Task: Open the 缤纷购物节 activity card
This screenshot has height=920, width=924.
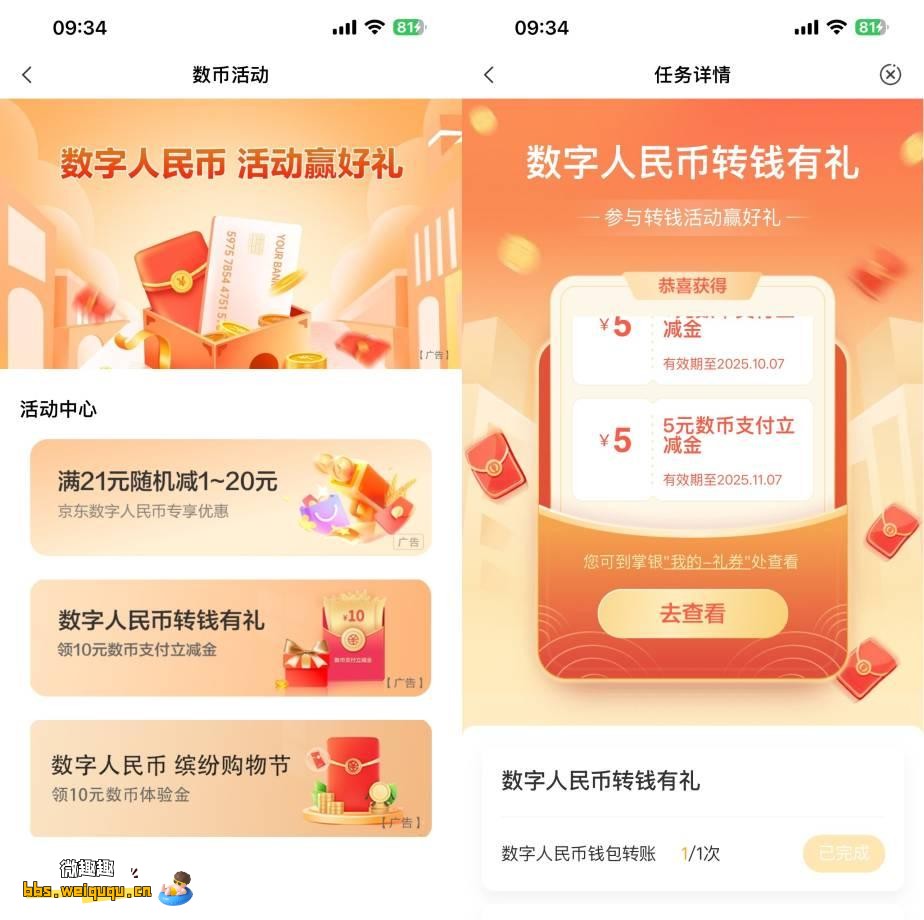Action: pos(231,778)
